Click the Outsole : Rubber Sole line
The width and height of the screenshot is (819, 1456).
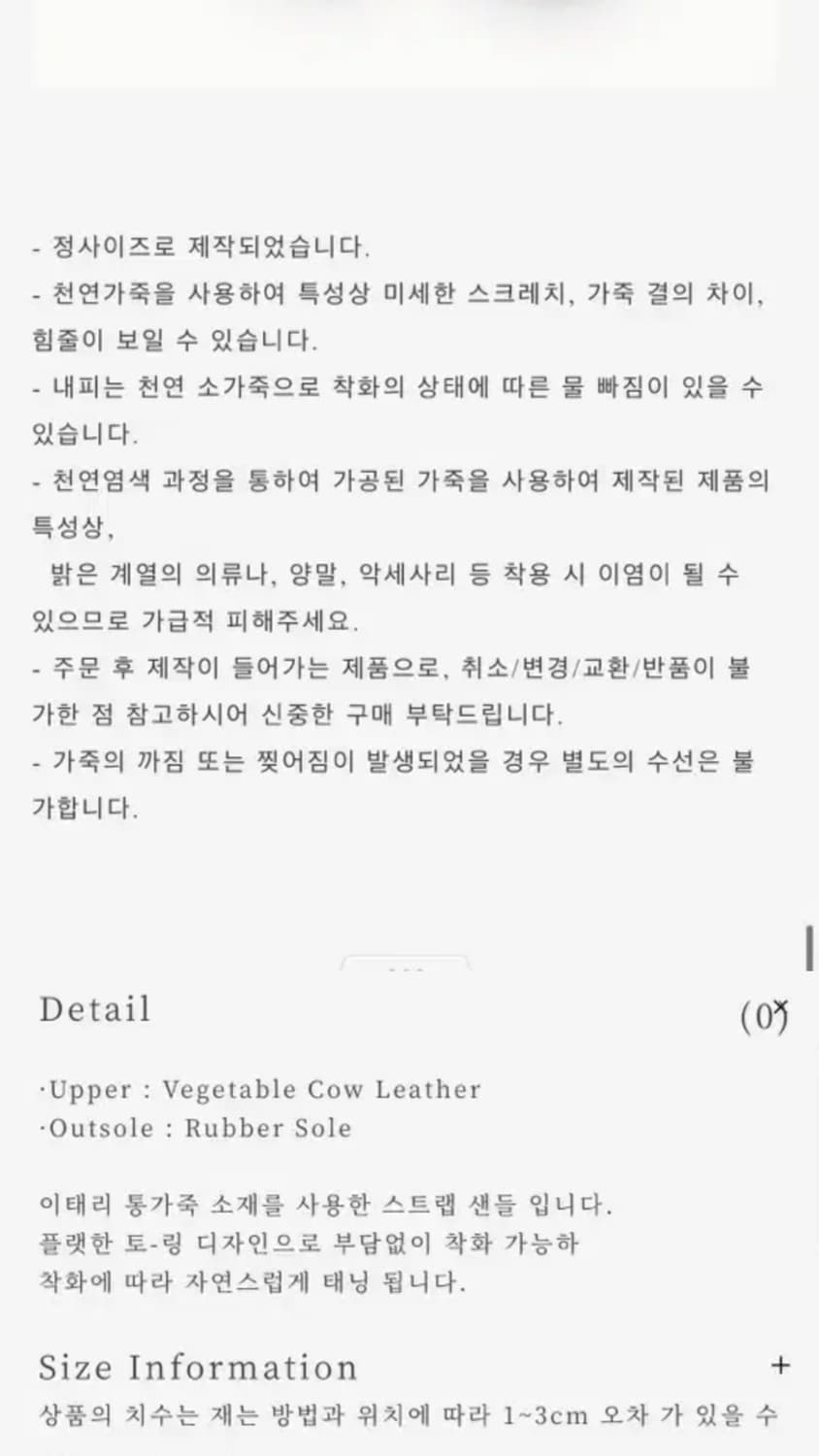click(x=192, y=1128)
